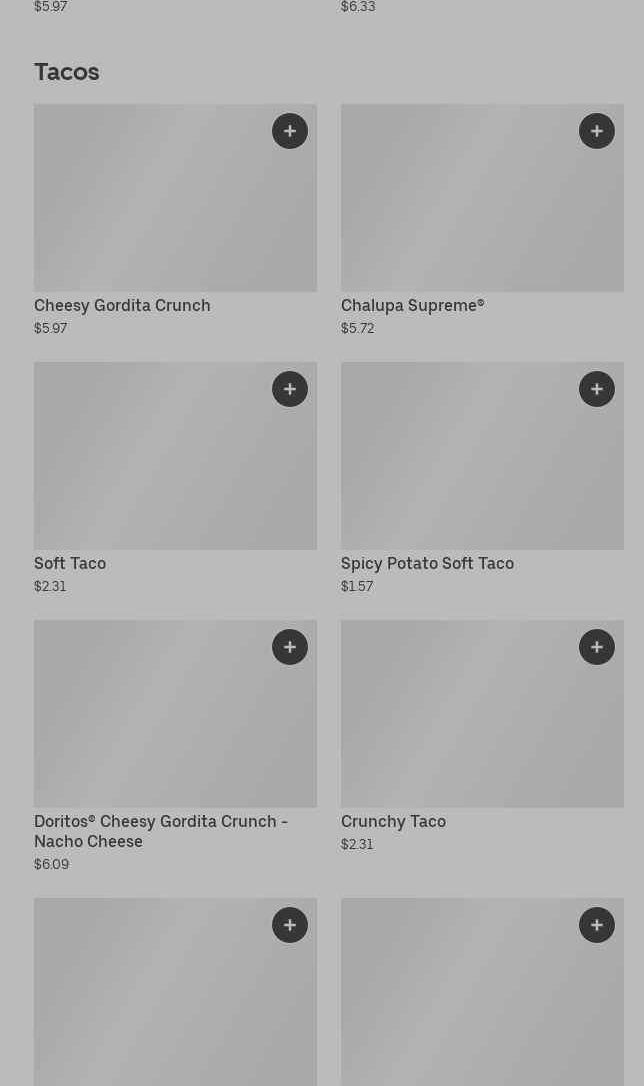Viewport: 644px width, 1086px height.
Task: View the Soft Taco item
Action: pos(70,563)
